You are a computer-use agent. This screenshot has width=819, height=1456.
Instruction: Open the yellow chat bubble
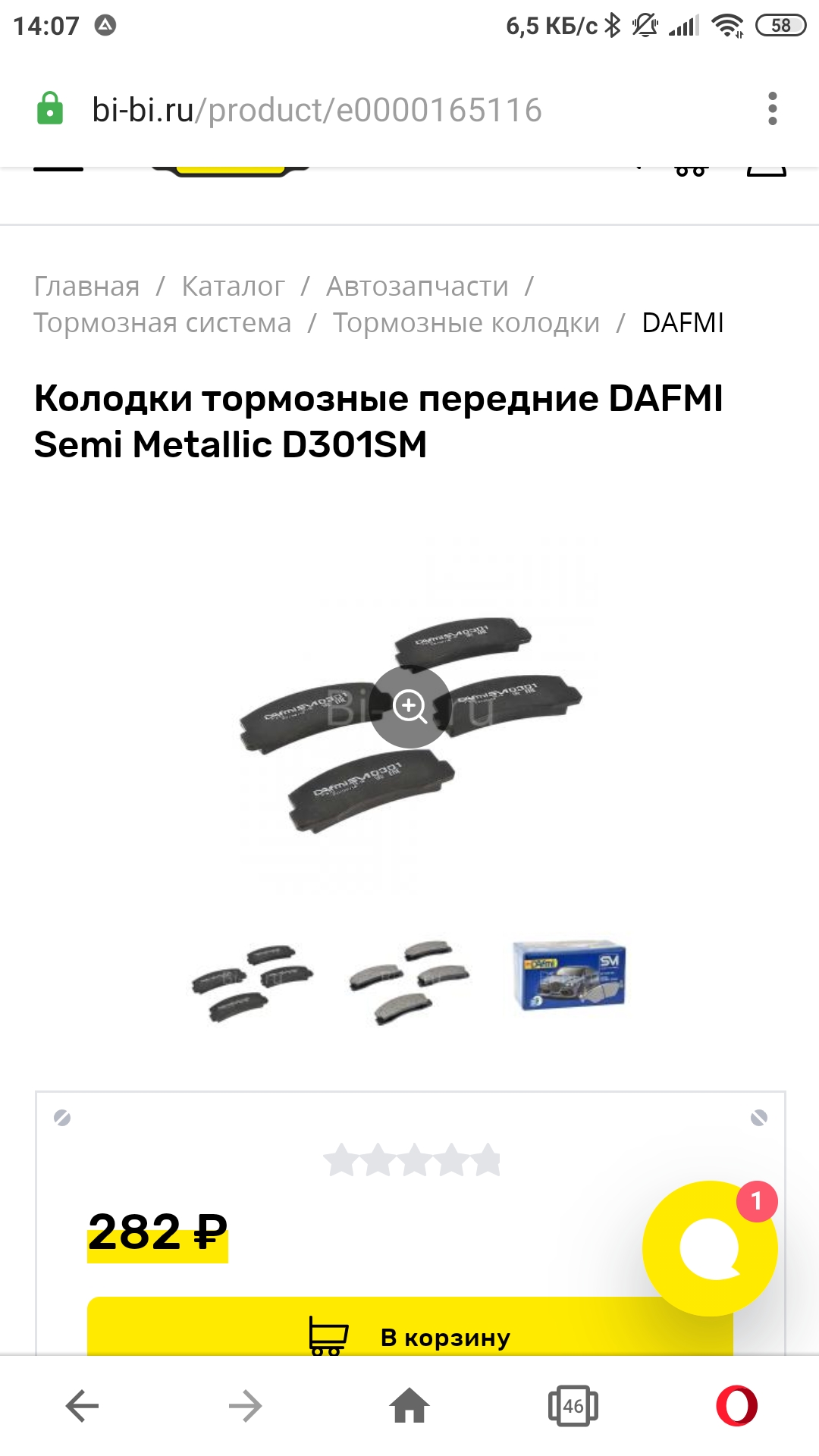(709, 1247)
